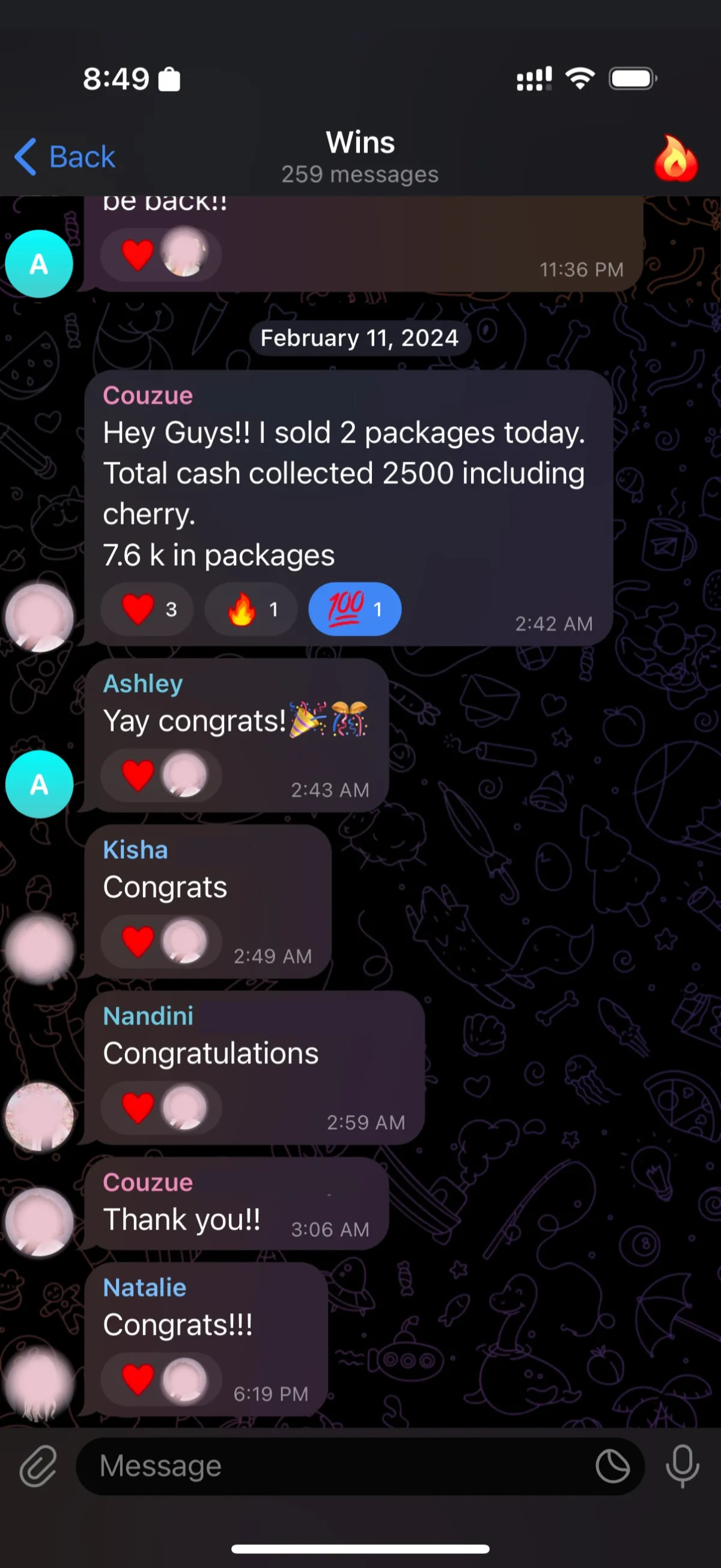Screen dimensions: 721x1568
Task: Record a voice message with microphone
Action: click(x=682, y=1466)
